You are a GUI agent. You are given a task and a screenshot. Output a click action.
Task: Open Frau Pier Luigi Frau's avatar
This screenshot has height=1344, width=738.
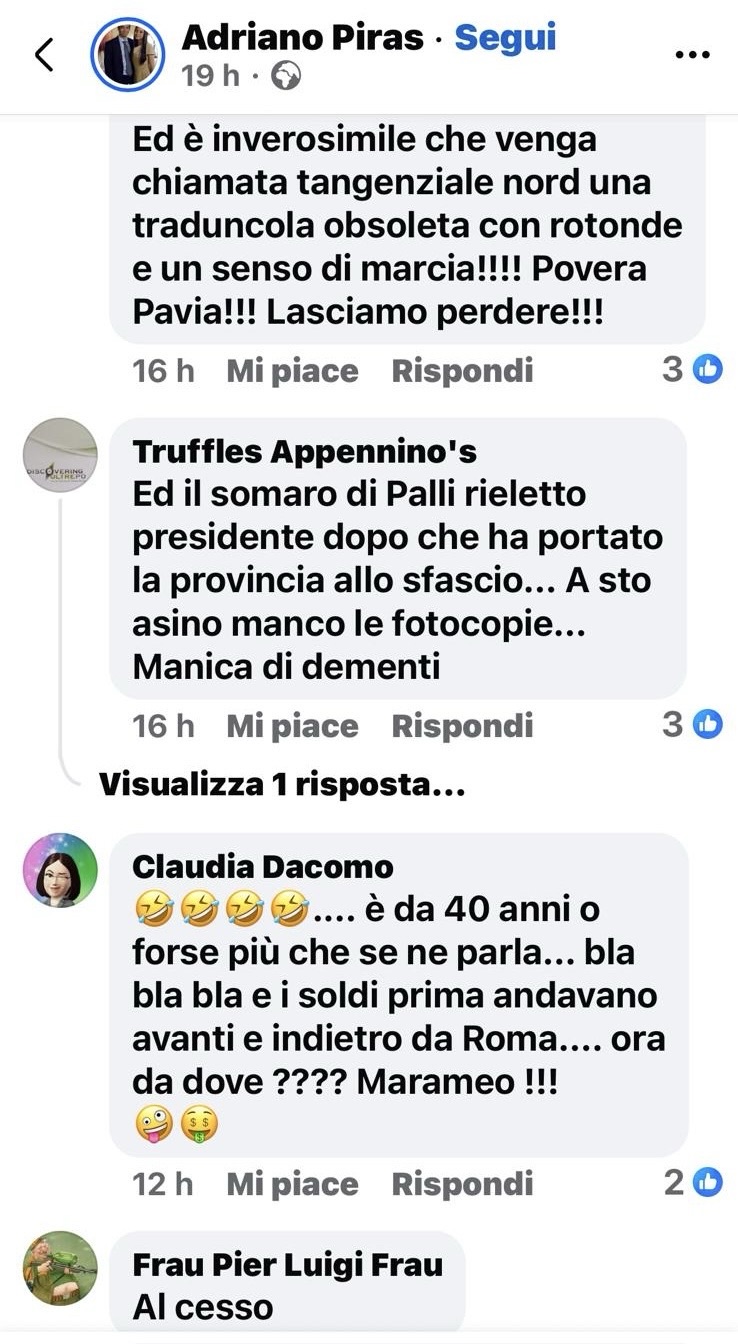[60, 1268]
